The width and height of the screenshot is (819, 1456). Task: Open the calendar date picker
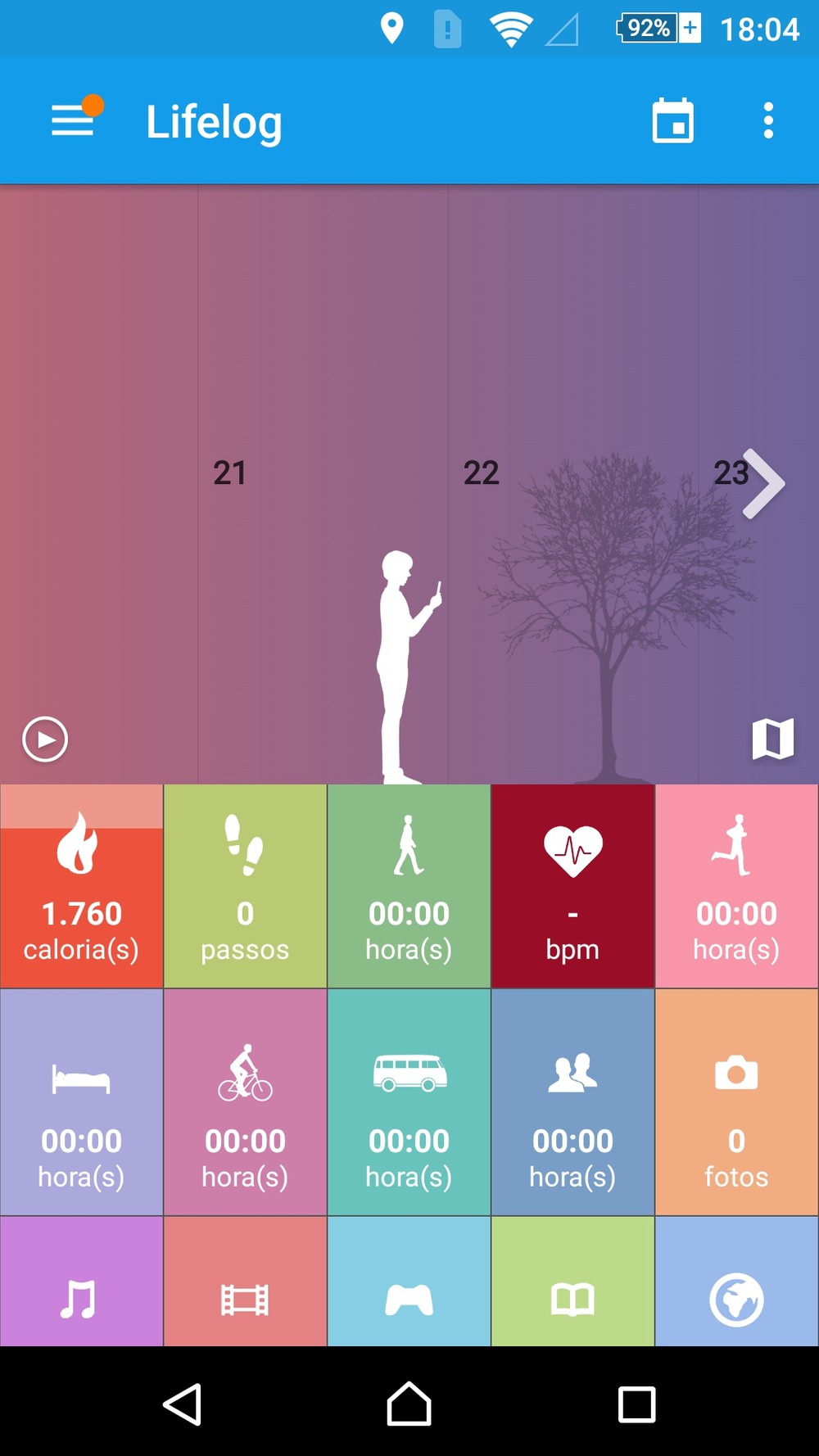coord(672,121)
